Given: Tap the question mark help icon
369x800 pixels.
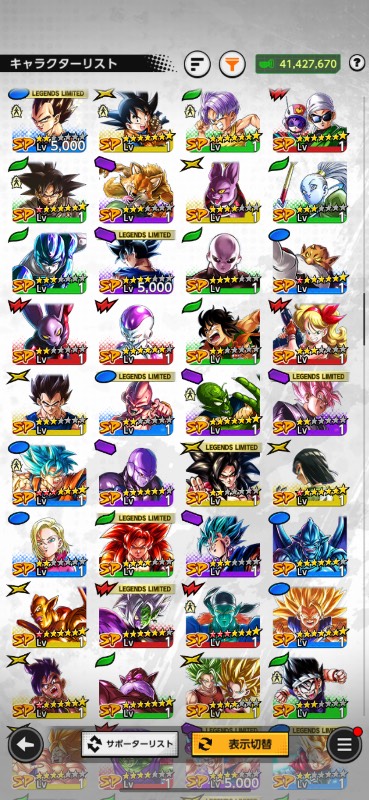Looking at the screenshot, I should pyautogui.click(x=356, y=63).
